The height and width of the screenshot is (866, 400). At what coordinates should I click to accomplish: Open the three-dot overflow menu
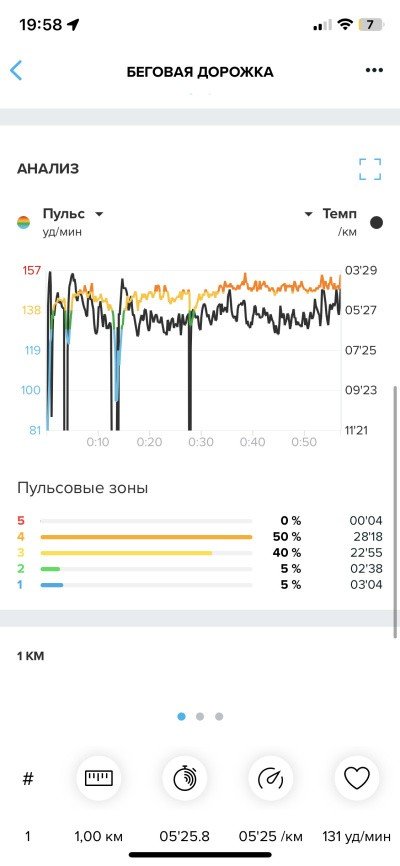(374, 70)
